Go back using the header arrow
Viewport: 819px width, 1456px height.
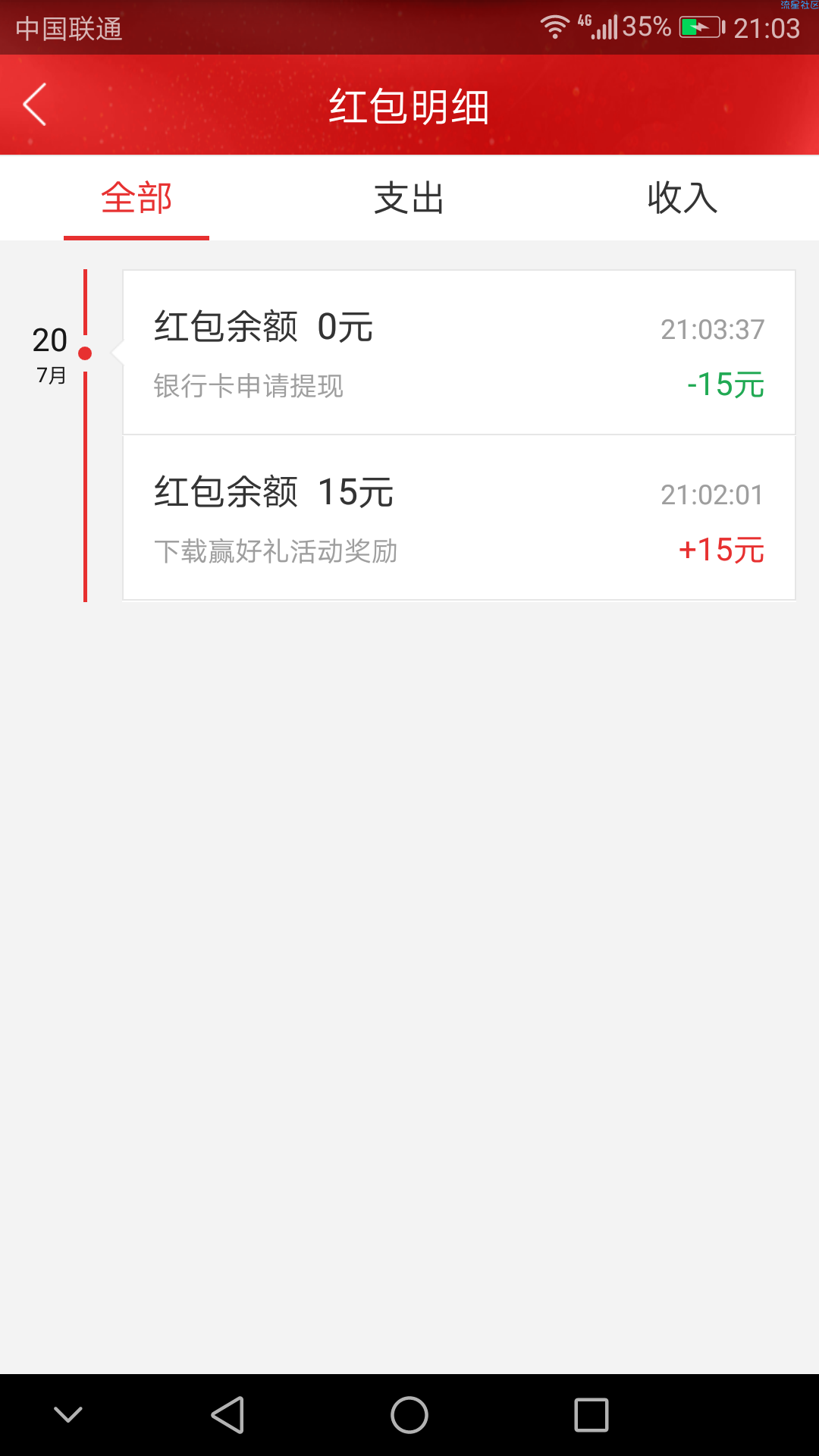click(x=35, y=105)
